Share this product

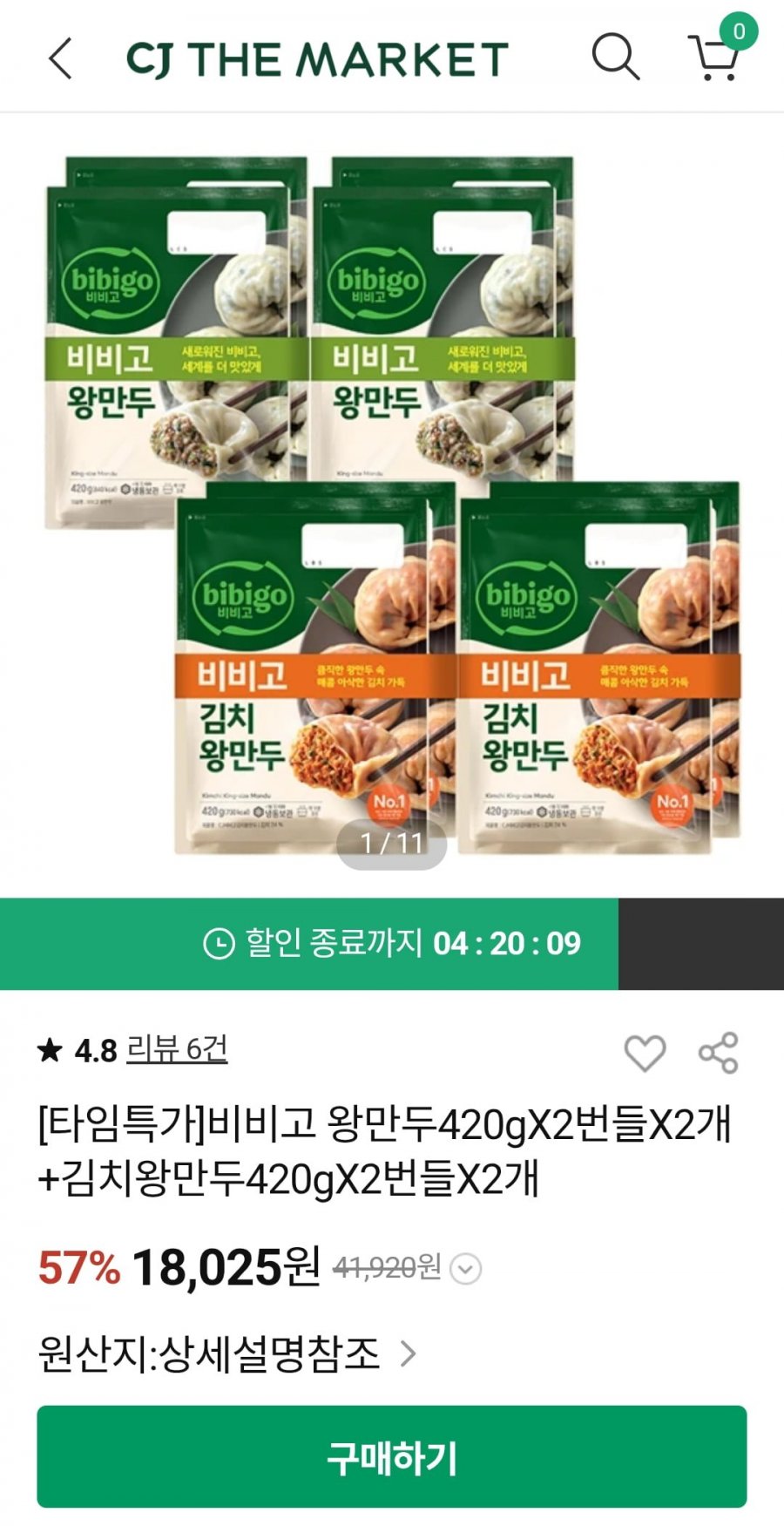coord(719,1053)
